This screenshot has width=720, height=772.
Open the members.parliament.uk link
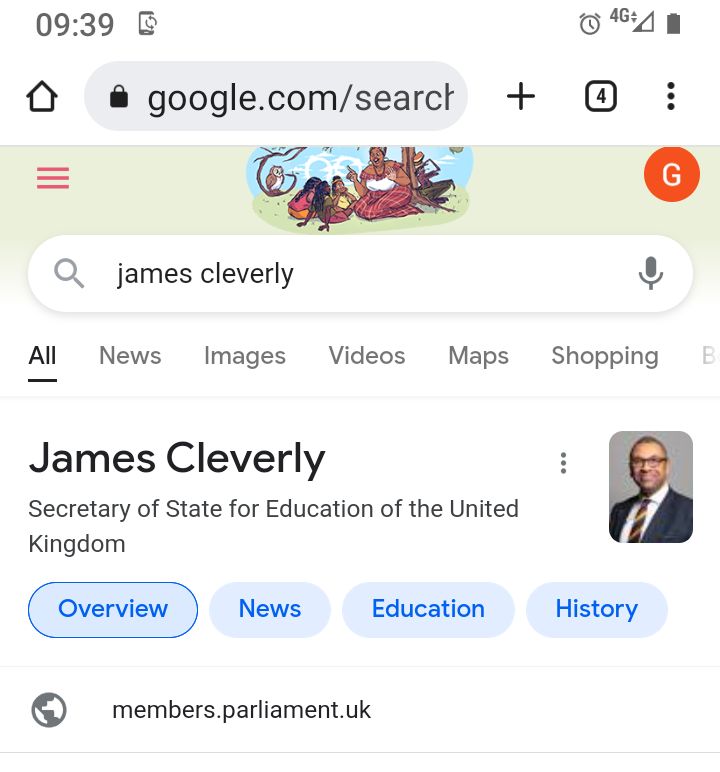coord(241,711)
